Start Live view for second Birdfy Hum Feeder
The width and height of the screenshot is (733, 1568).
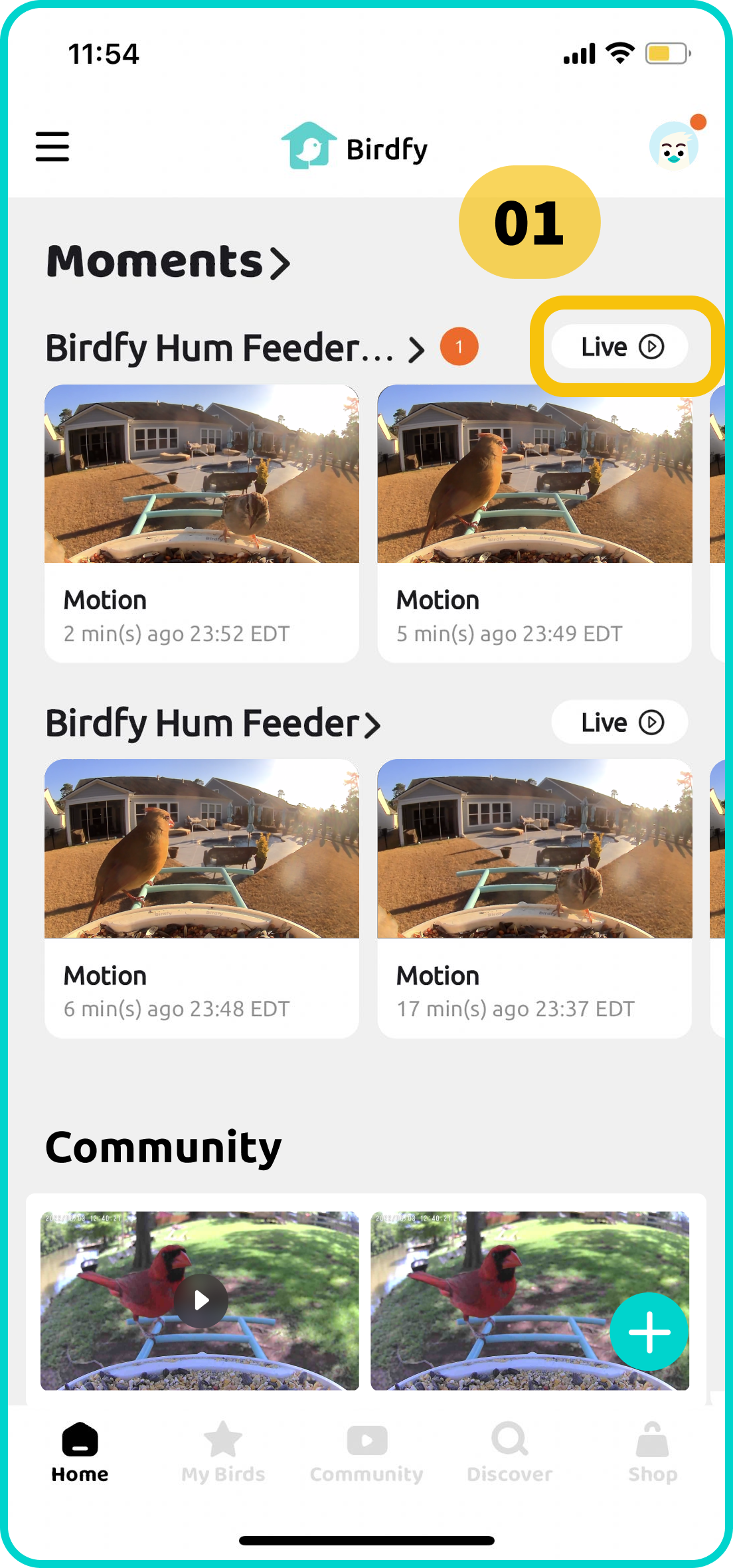[620, 723]
